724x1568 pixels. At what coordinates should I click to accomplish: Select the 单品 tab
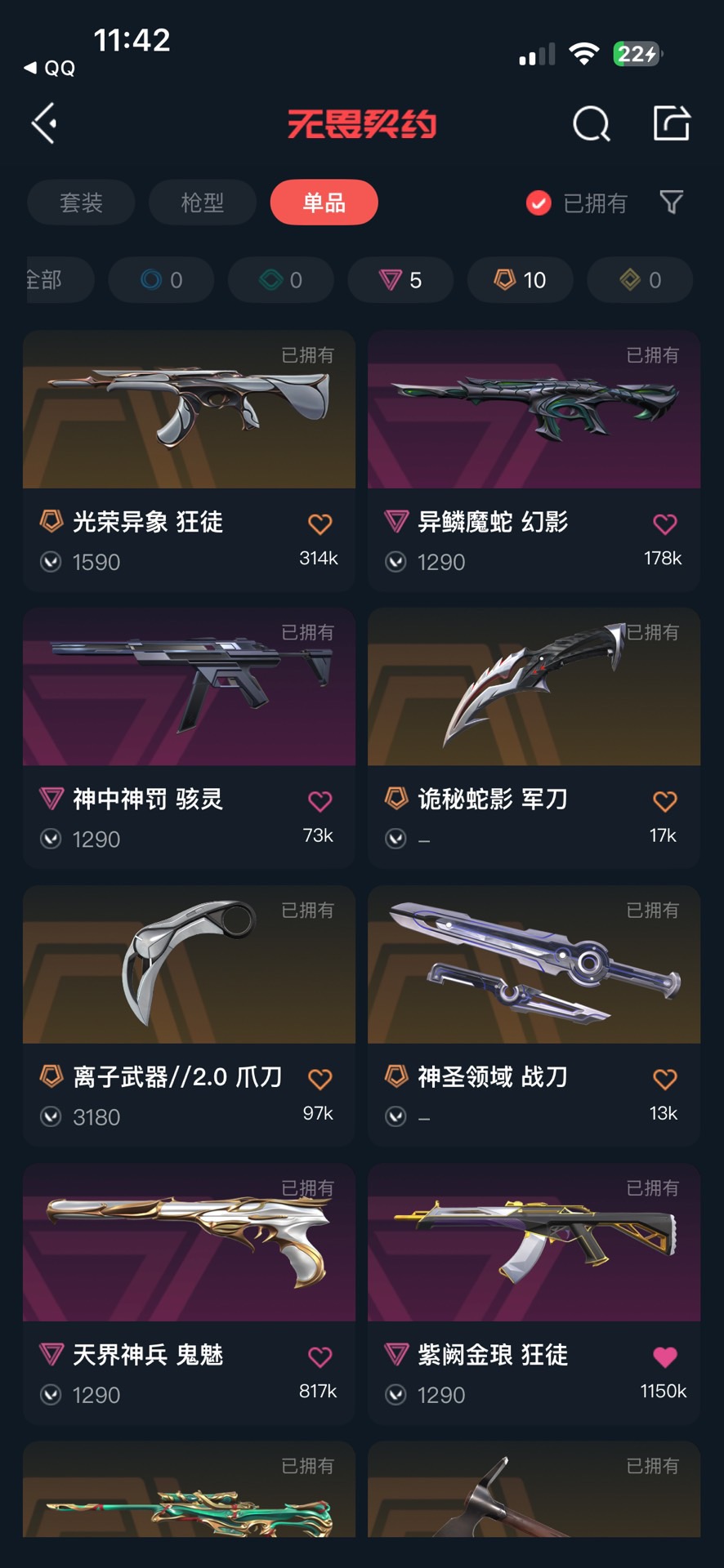coord(324,203)
